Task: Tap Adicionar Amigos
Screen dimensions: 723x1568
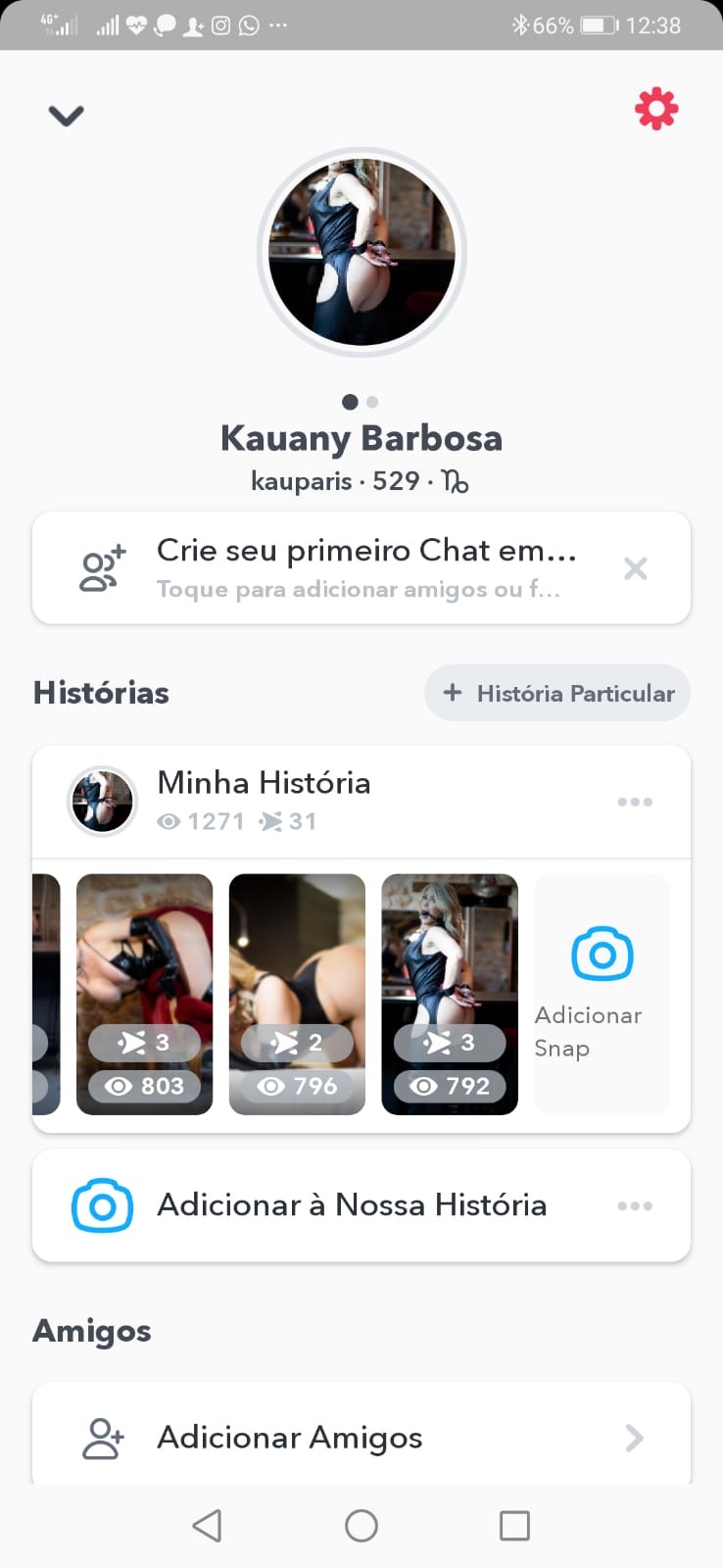Action: [288, 1438]
